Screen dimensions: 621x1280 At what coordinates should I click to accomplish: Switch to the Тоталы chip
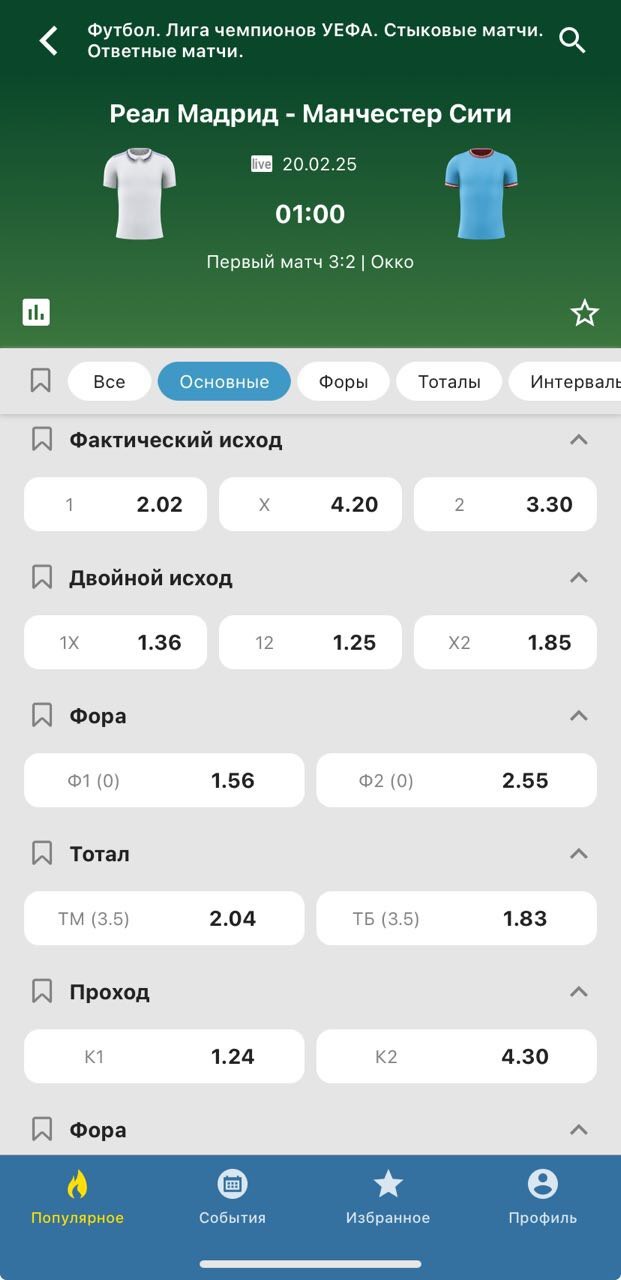449,381
